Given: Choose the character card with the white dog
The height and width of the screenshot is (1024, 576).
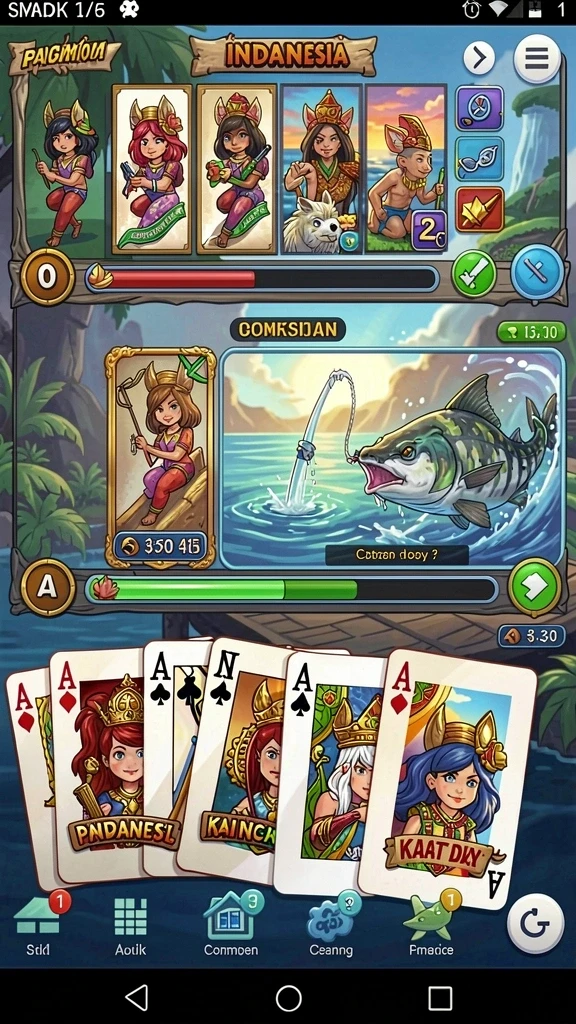Looking at the screenshot, I should 322,168.
